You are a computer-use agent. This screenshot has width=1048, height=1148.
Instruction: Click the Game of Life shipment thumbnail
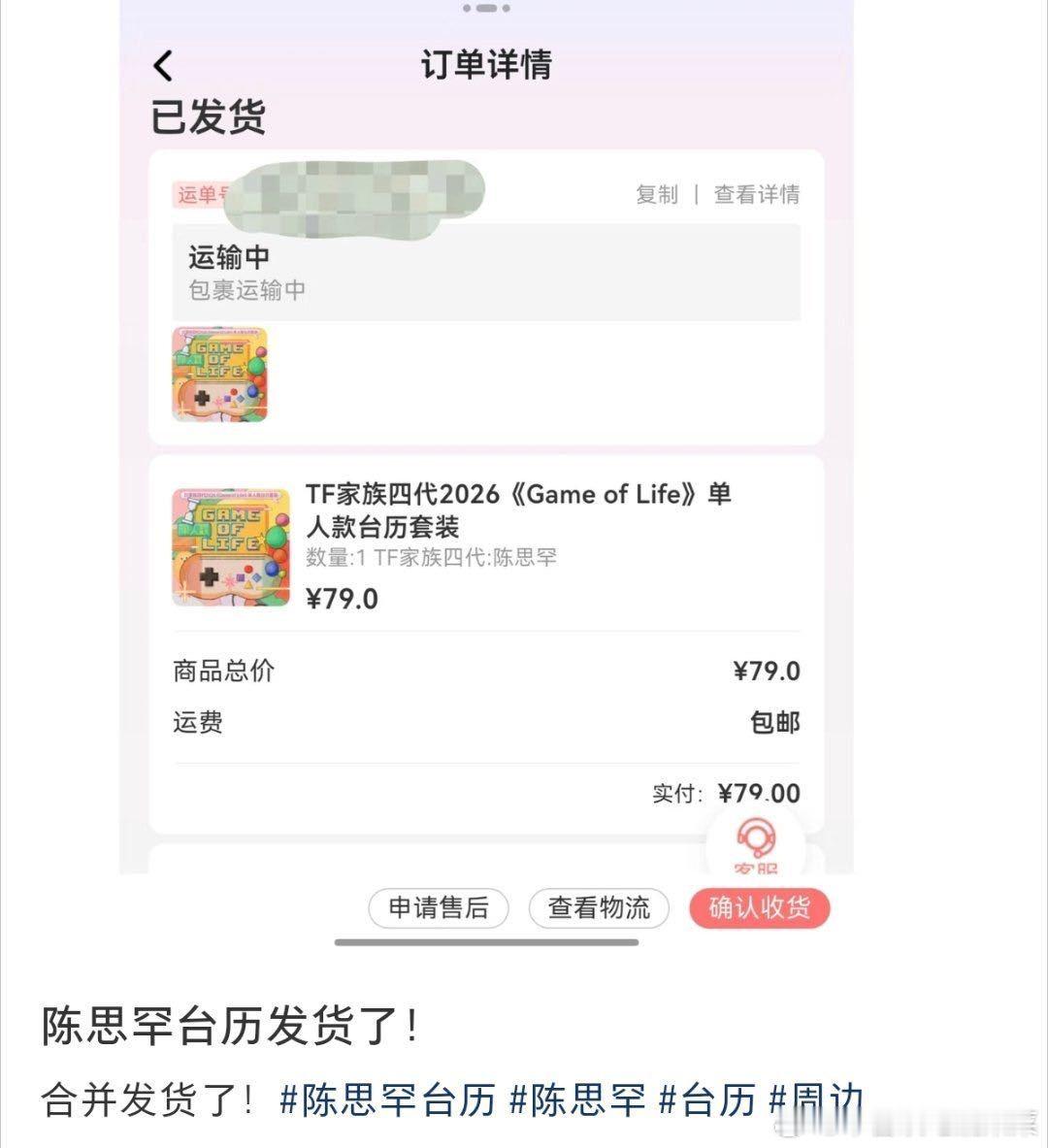pos(218,375)
